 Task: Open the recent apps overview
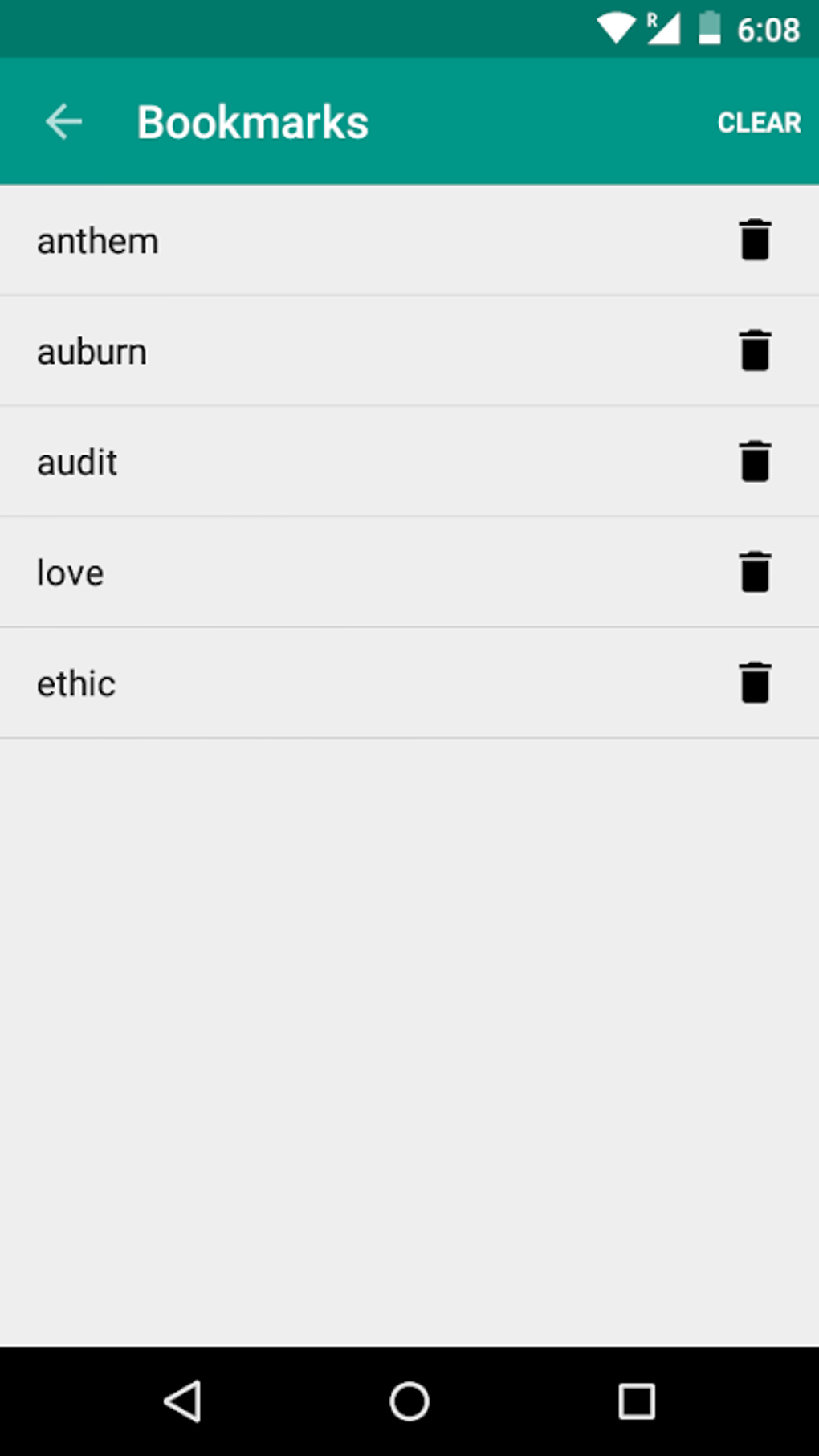(636, 1402)
